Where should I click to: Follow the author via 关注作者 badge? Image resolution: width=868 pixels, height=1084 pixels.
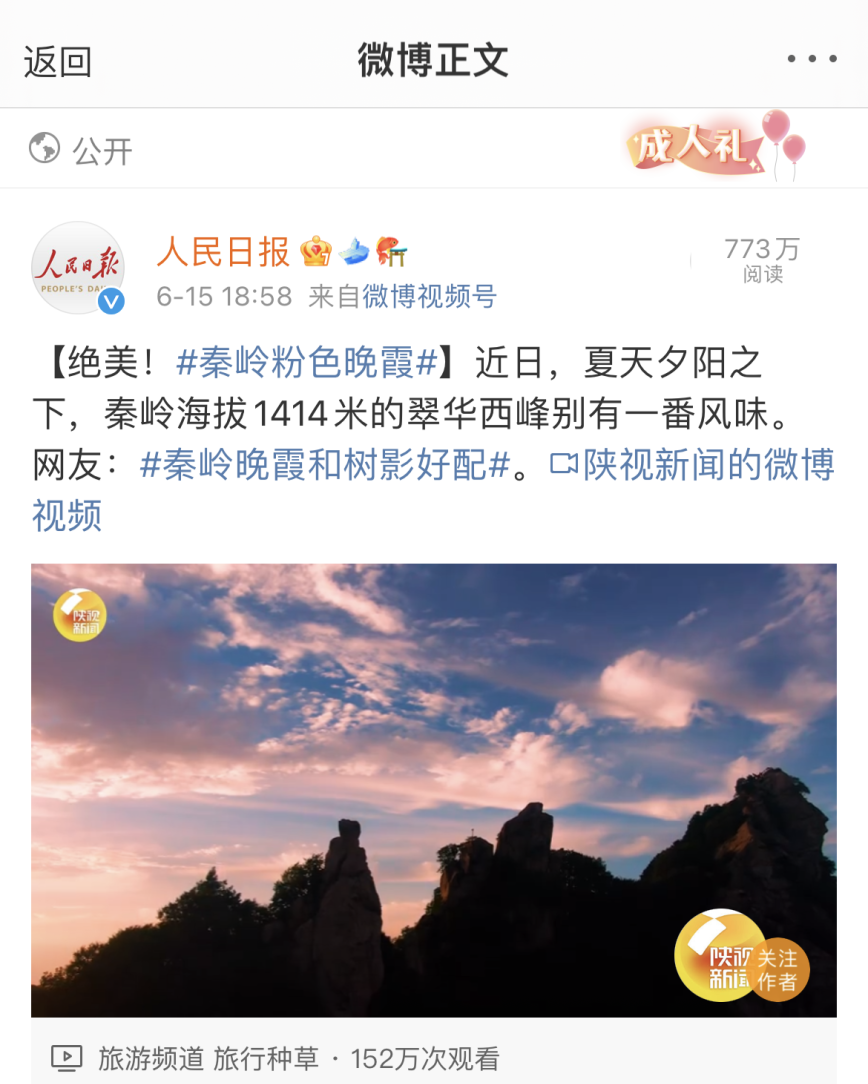(777, 969)
